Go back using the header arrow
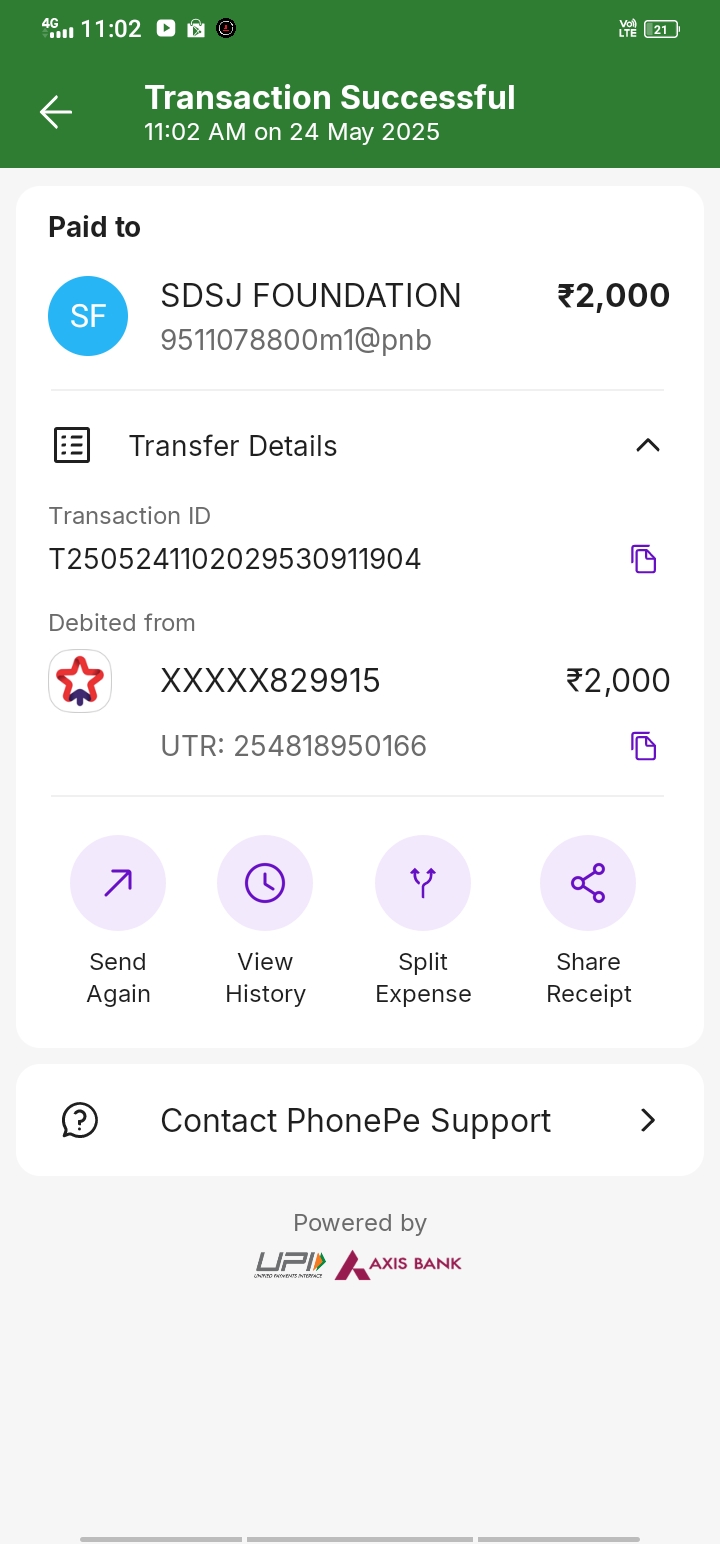The image size is (720, 1544). 56,112
